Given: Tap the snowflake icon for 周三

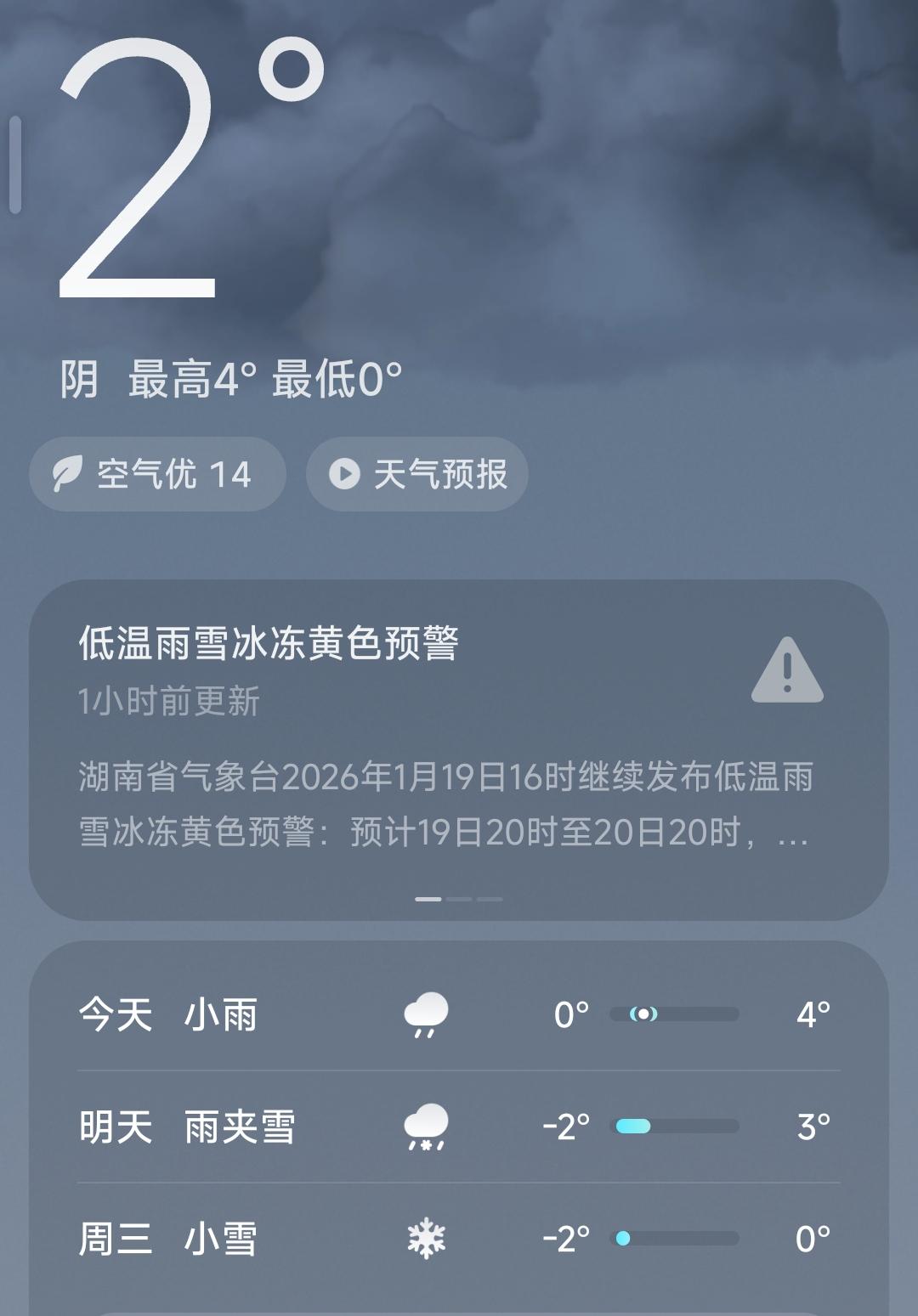Looking at the screenshot, I should (425, 1240).
